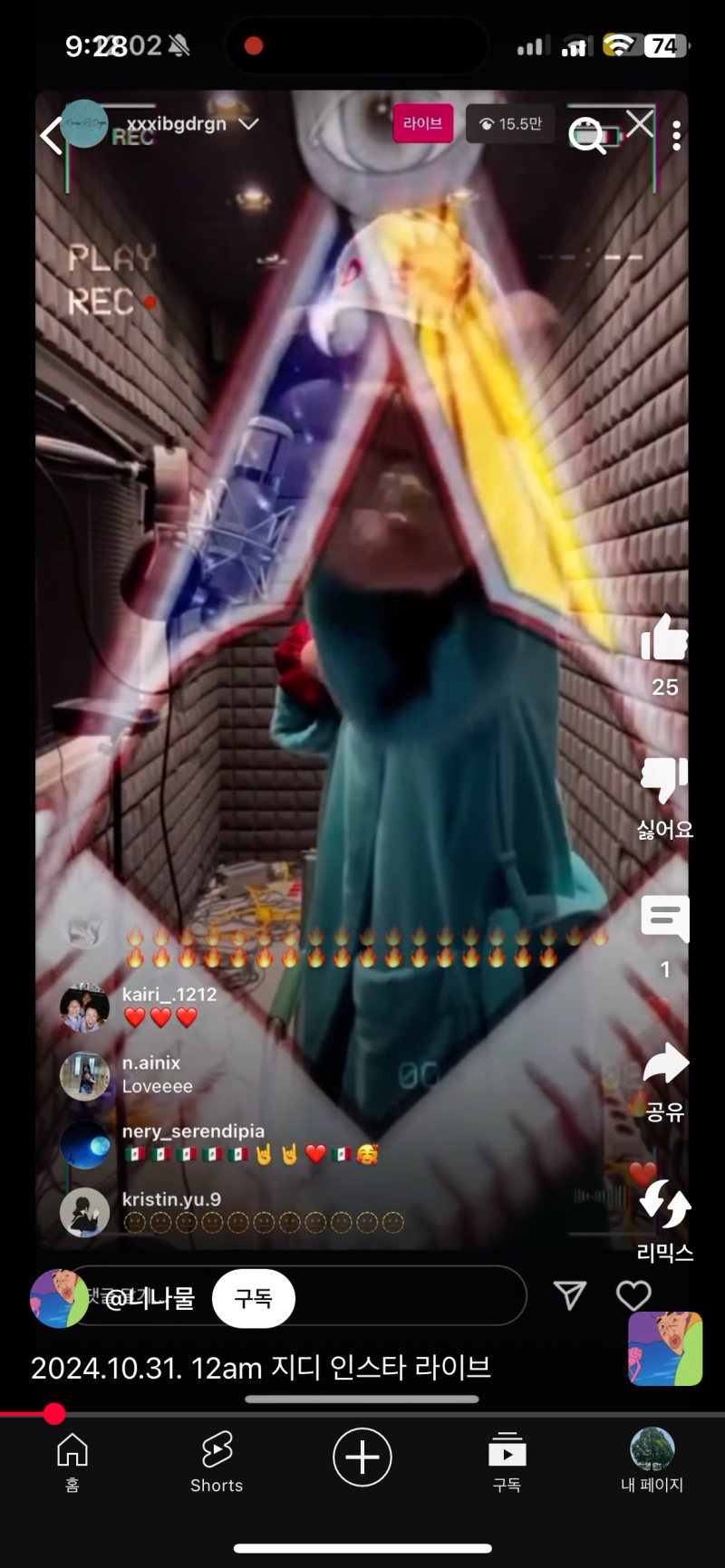
Task: Switch to the 내 페이지 tab
Action: 652,1460
